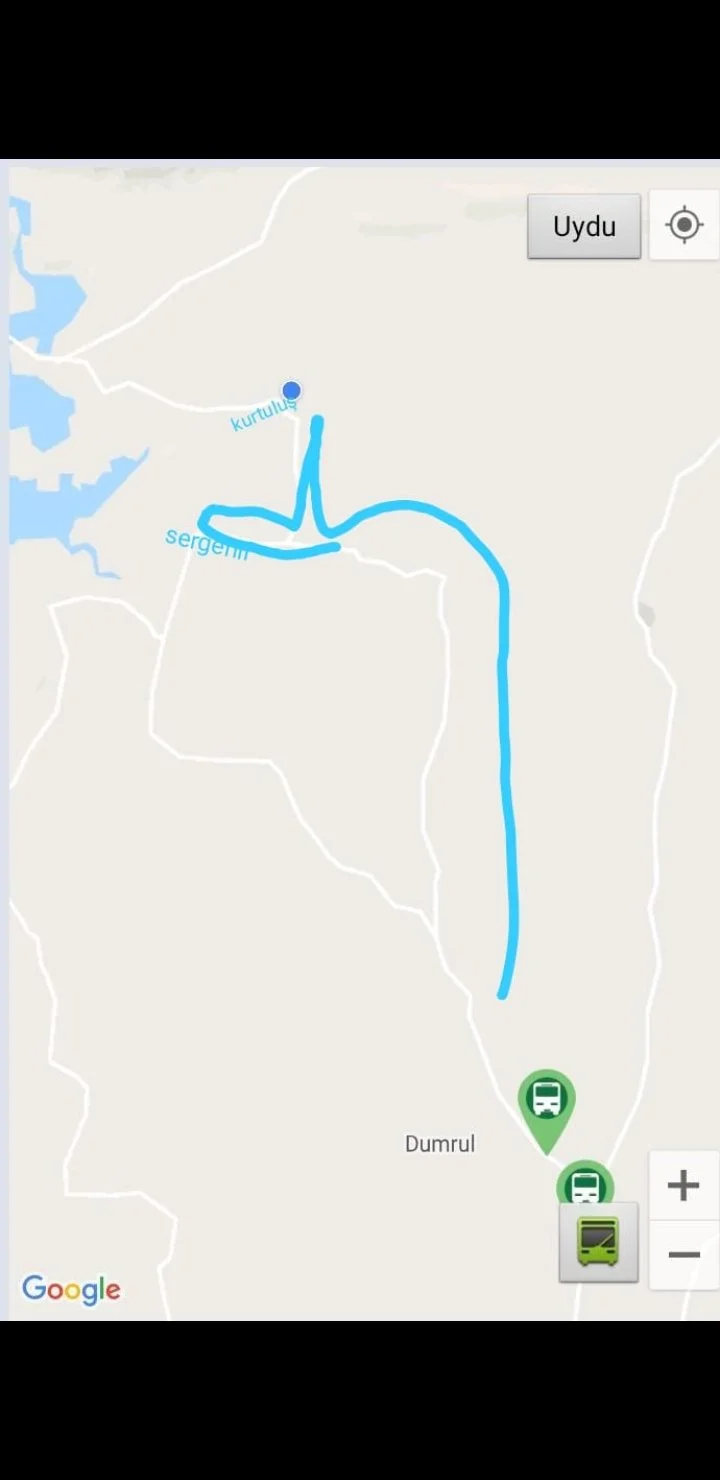Tap the green bus button
Screen dimensions: 720x1480
[598, 1242]
